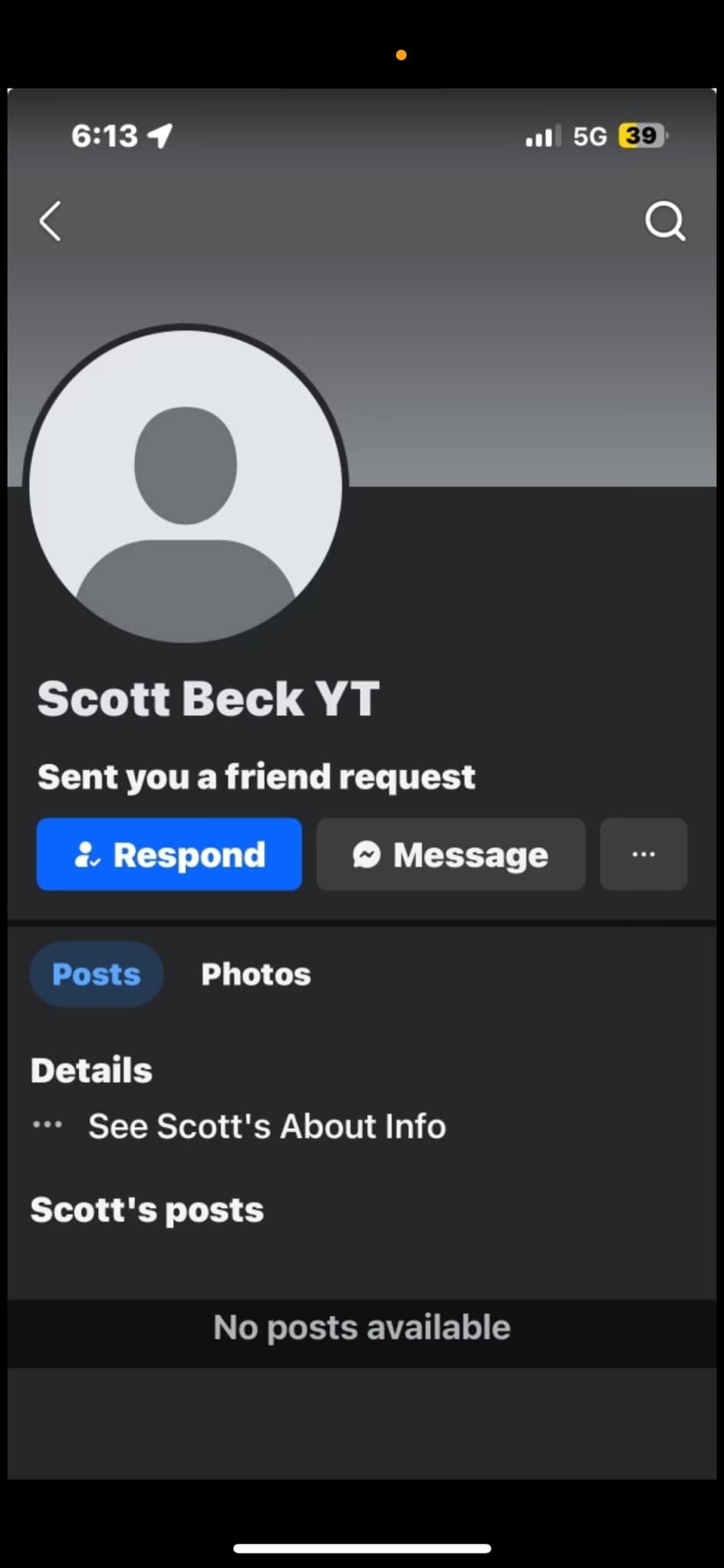The image size is (724, 1568).
Task: Message Scott Beck YT
Action: pyautogui.click(x=450, y=854)
